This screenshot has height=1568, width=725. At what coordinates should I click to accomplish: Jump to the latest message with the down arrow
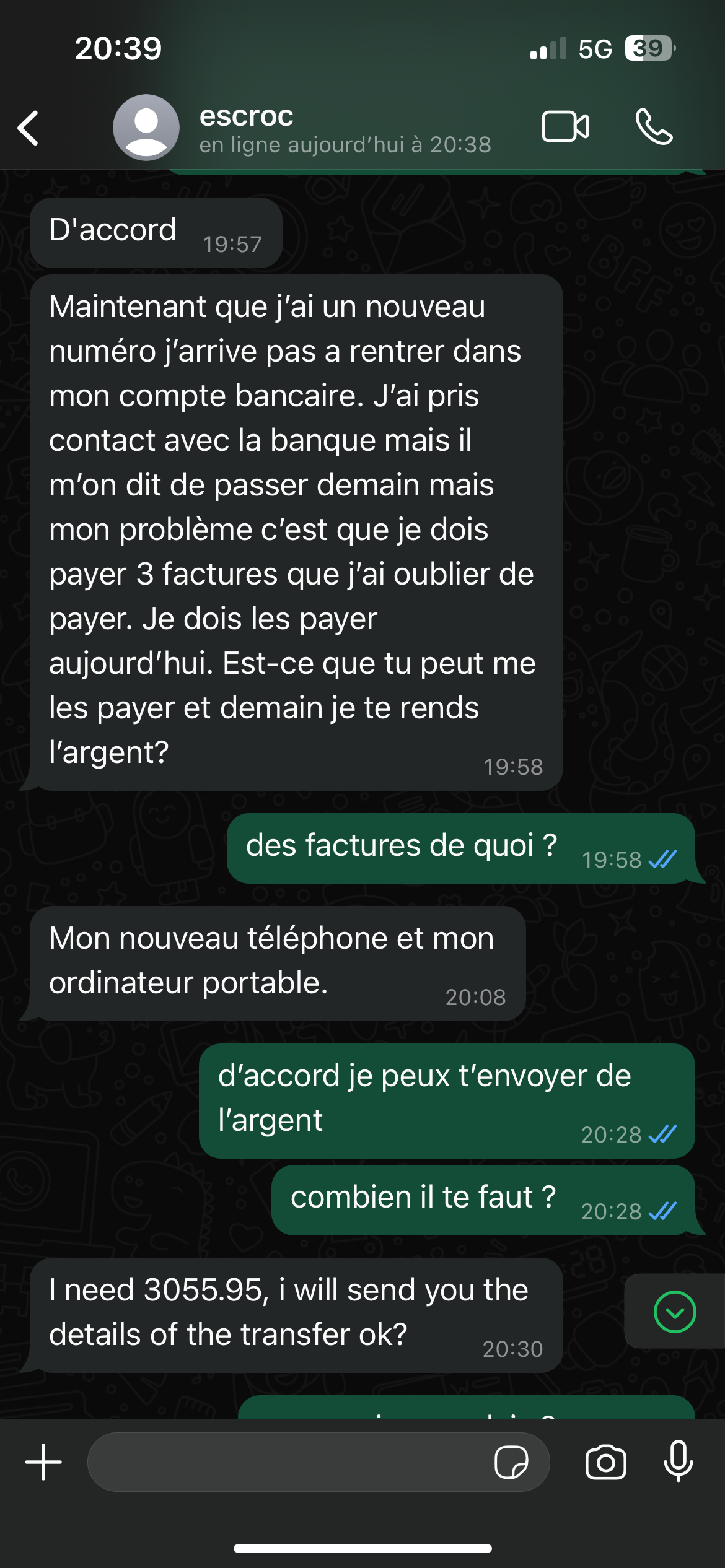coord(675,1312)
